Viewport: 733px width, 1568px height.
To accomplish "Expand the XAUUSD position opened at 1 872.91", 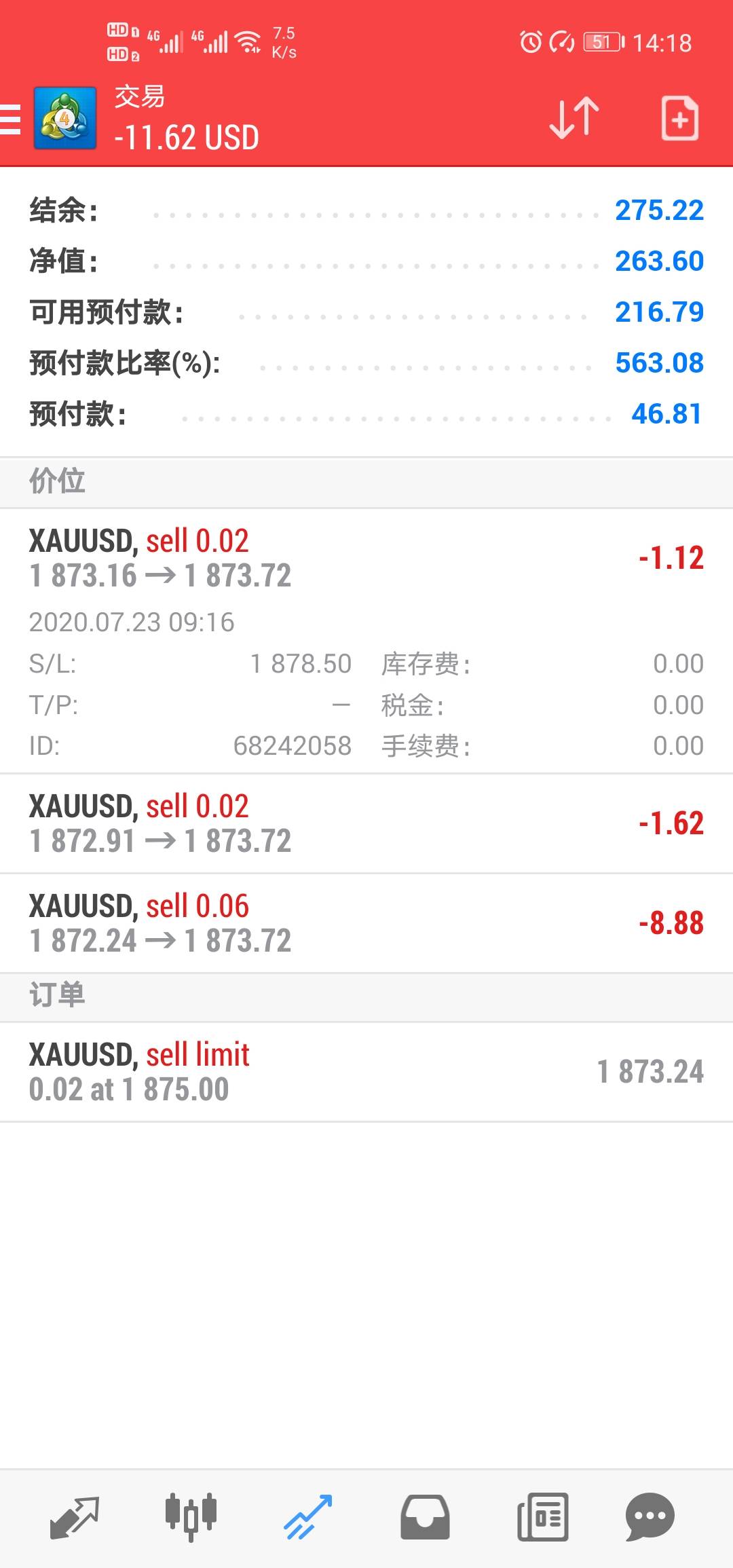I will (x=366, y=823).
